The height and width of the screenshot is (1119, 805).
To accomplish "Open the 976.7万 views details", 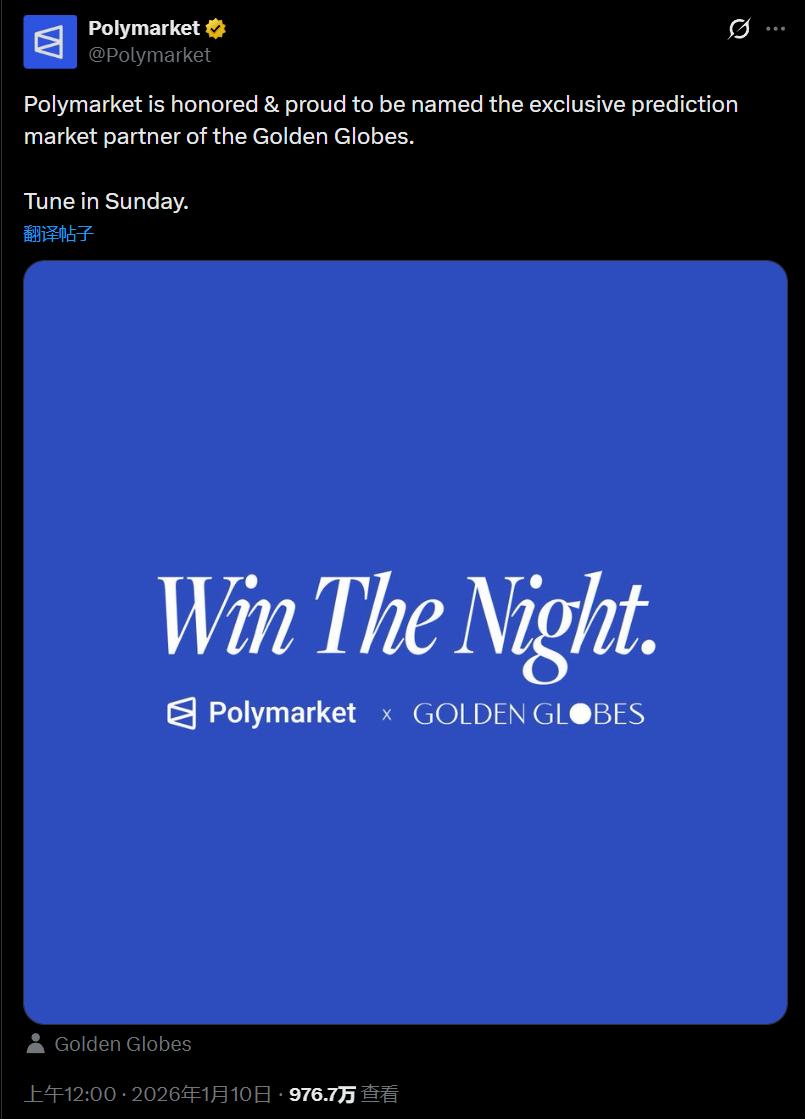I will tap(343, 1094).
